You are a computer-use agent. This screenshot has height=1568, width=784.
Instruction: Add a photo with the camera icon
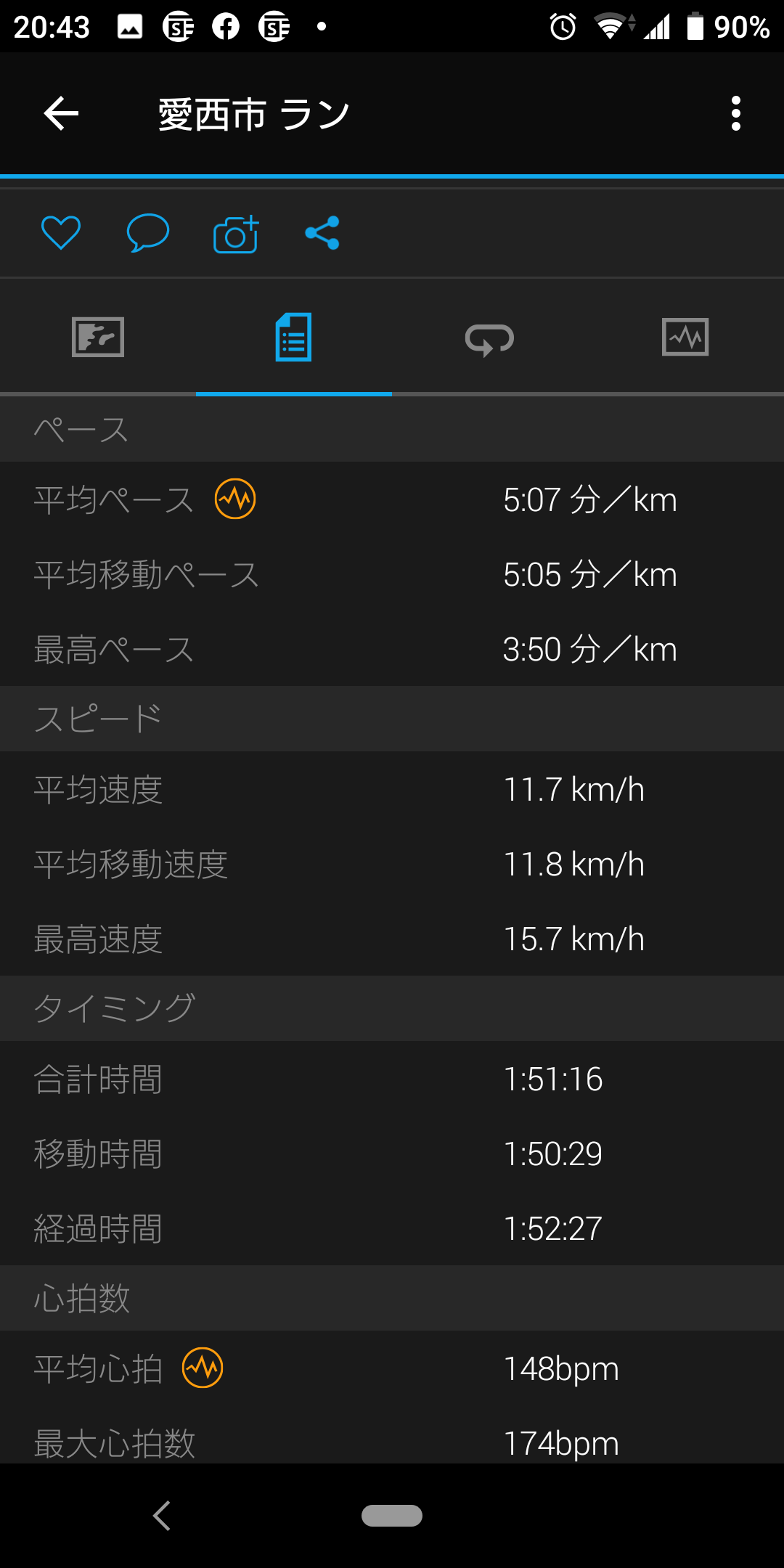point(236,234)
